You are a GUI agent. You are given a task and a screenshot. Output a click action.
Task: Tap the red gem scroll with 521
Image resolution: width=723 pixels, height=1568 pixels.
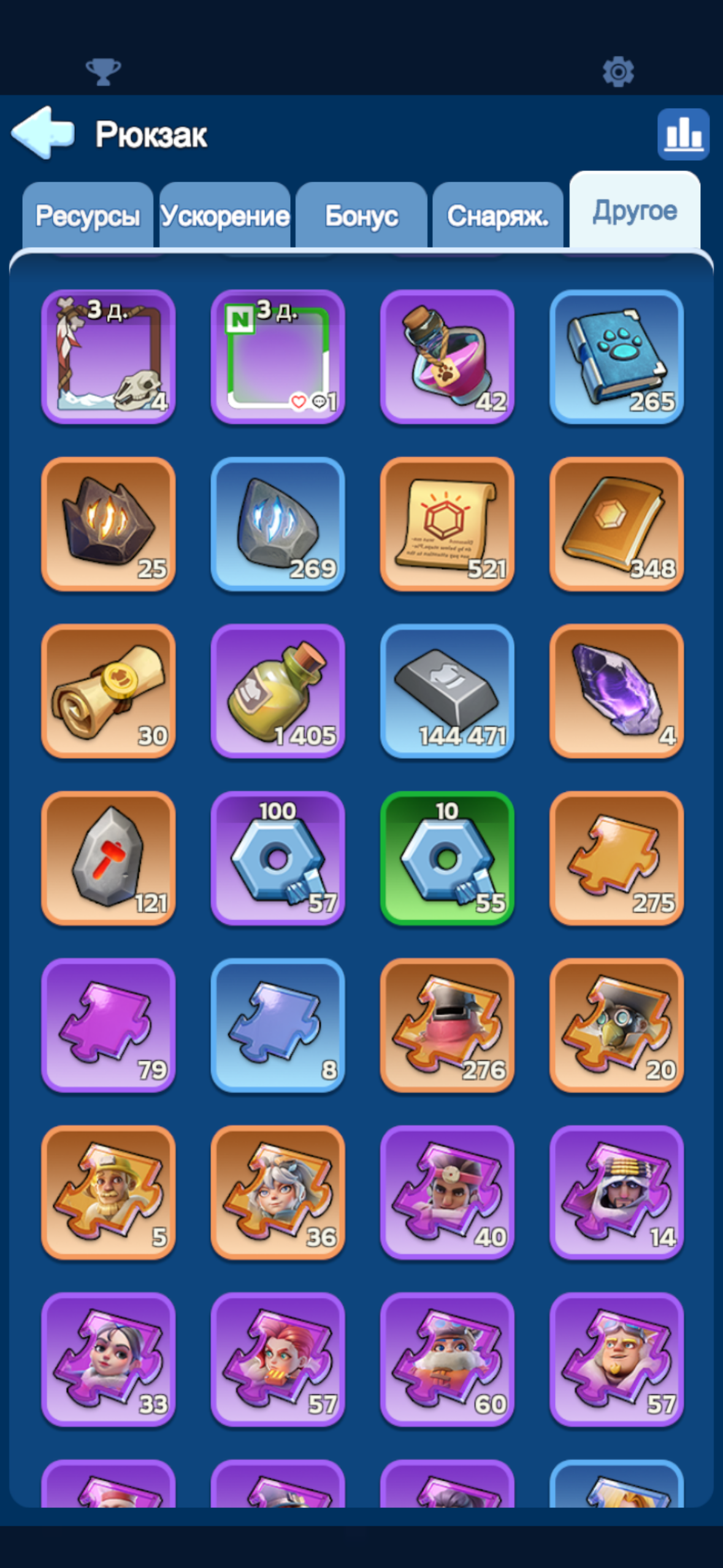(447, 524)
